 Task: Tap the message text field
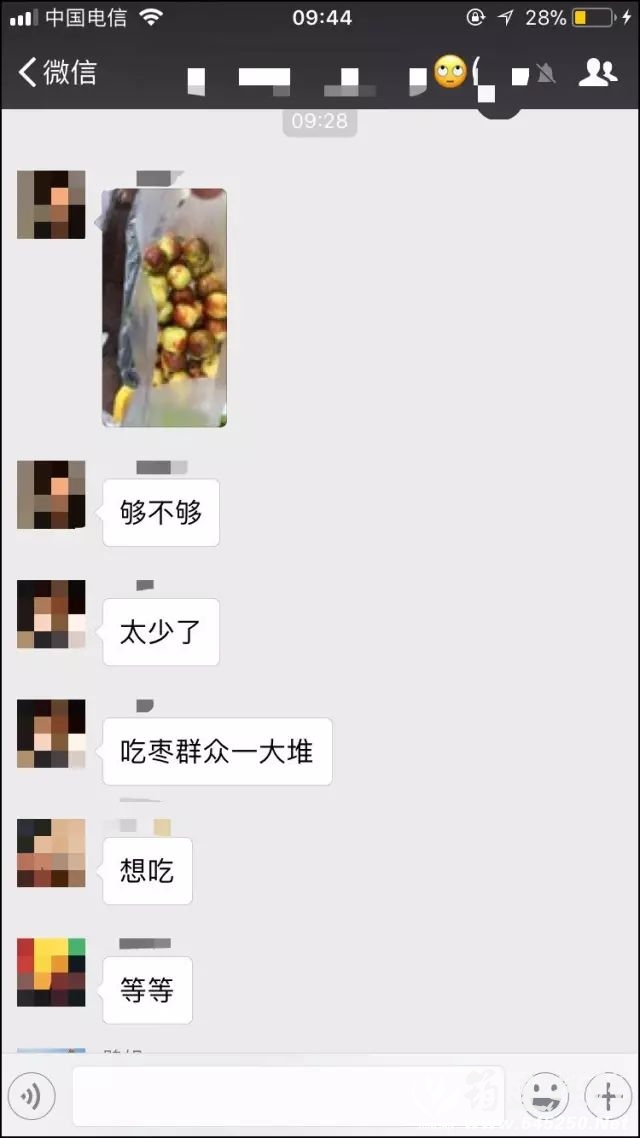[x=288, y=1097]
